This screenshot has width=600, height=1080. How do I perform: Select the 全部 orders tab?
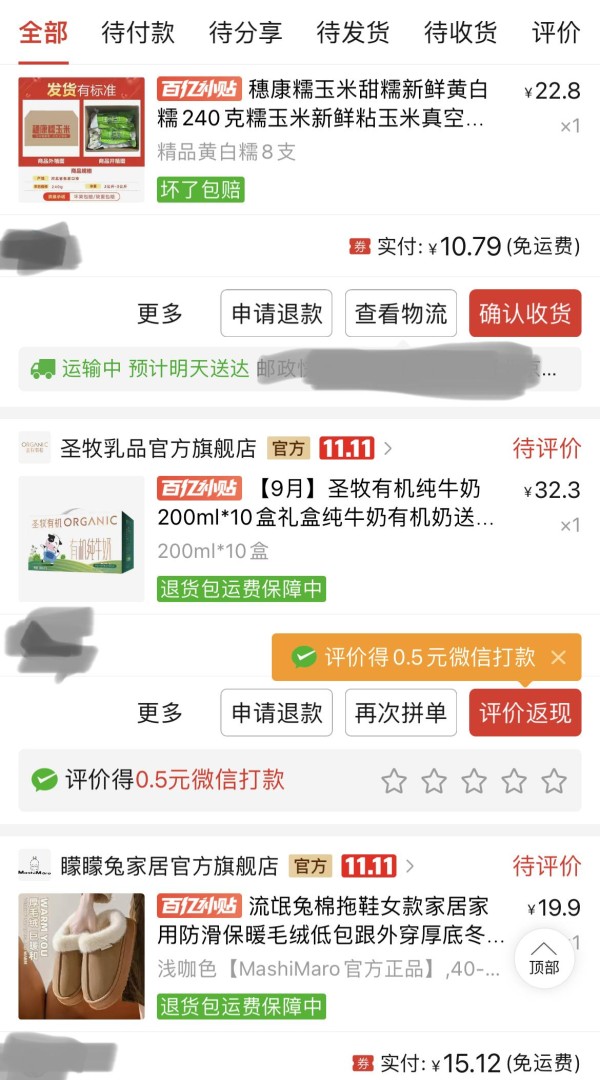pyautogui.click(x=43, y=32)
